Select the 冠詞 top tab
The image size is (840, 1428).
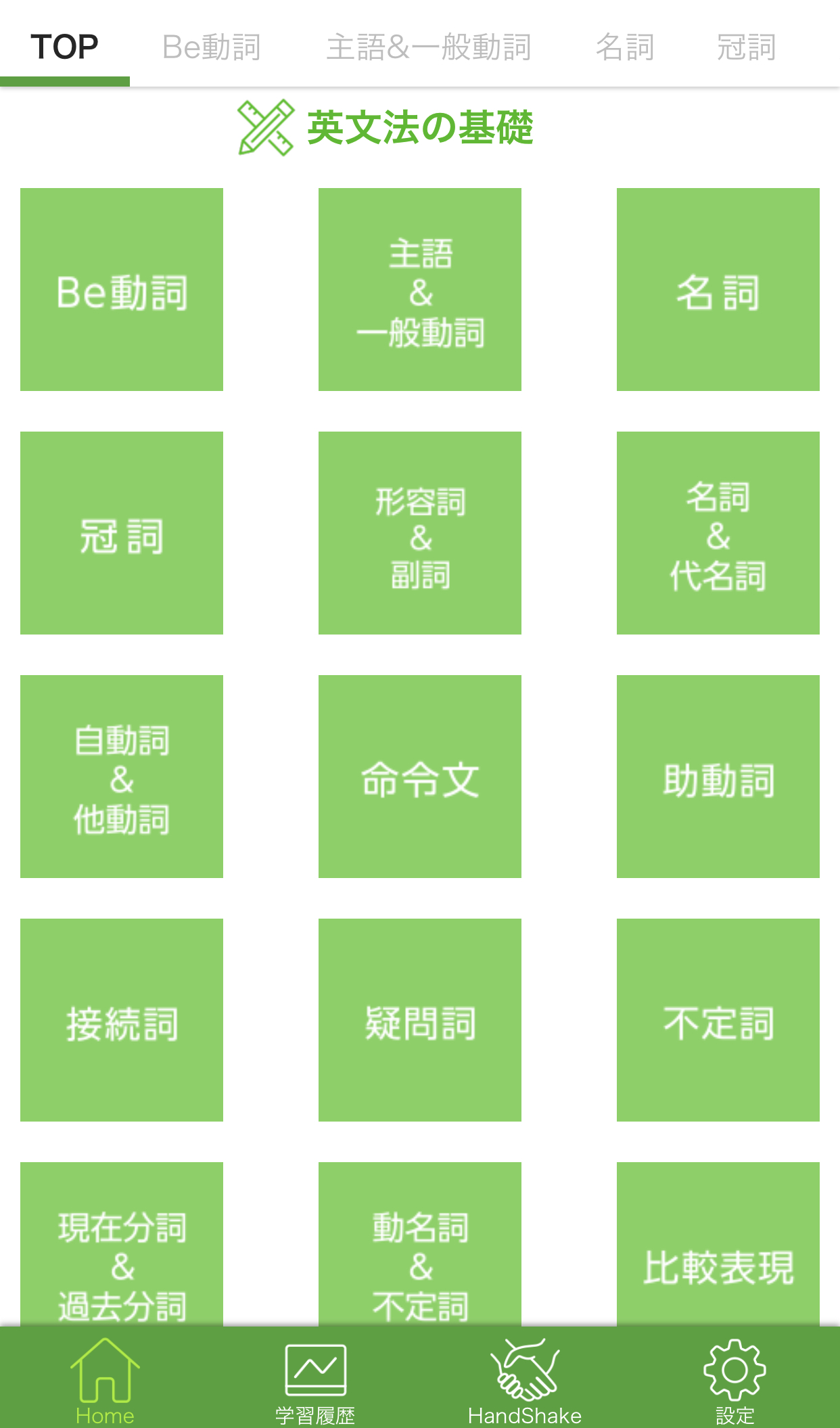coord(746,47)
